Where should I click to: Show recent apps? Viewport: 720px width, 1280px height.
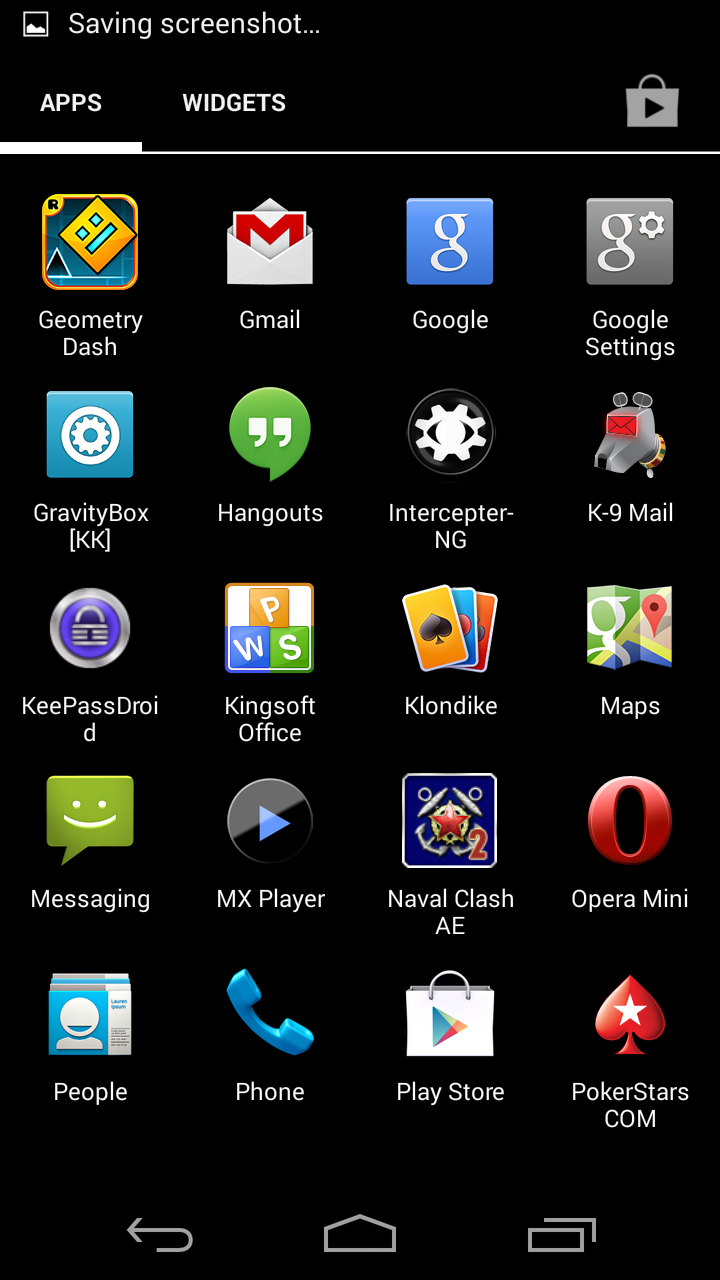(x=561, y=1234)
